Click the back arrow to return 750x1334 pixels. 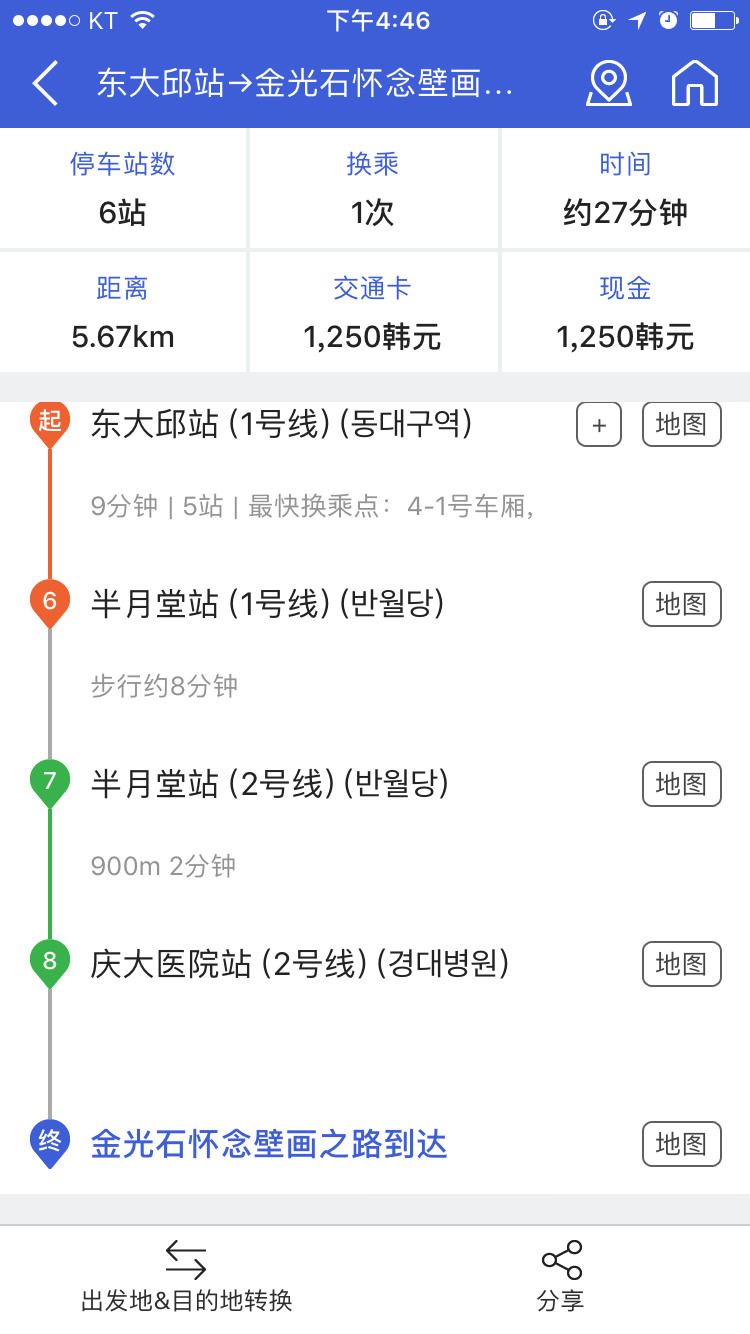coord(44,84)
